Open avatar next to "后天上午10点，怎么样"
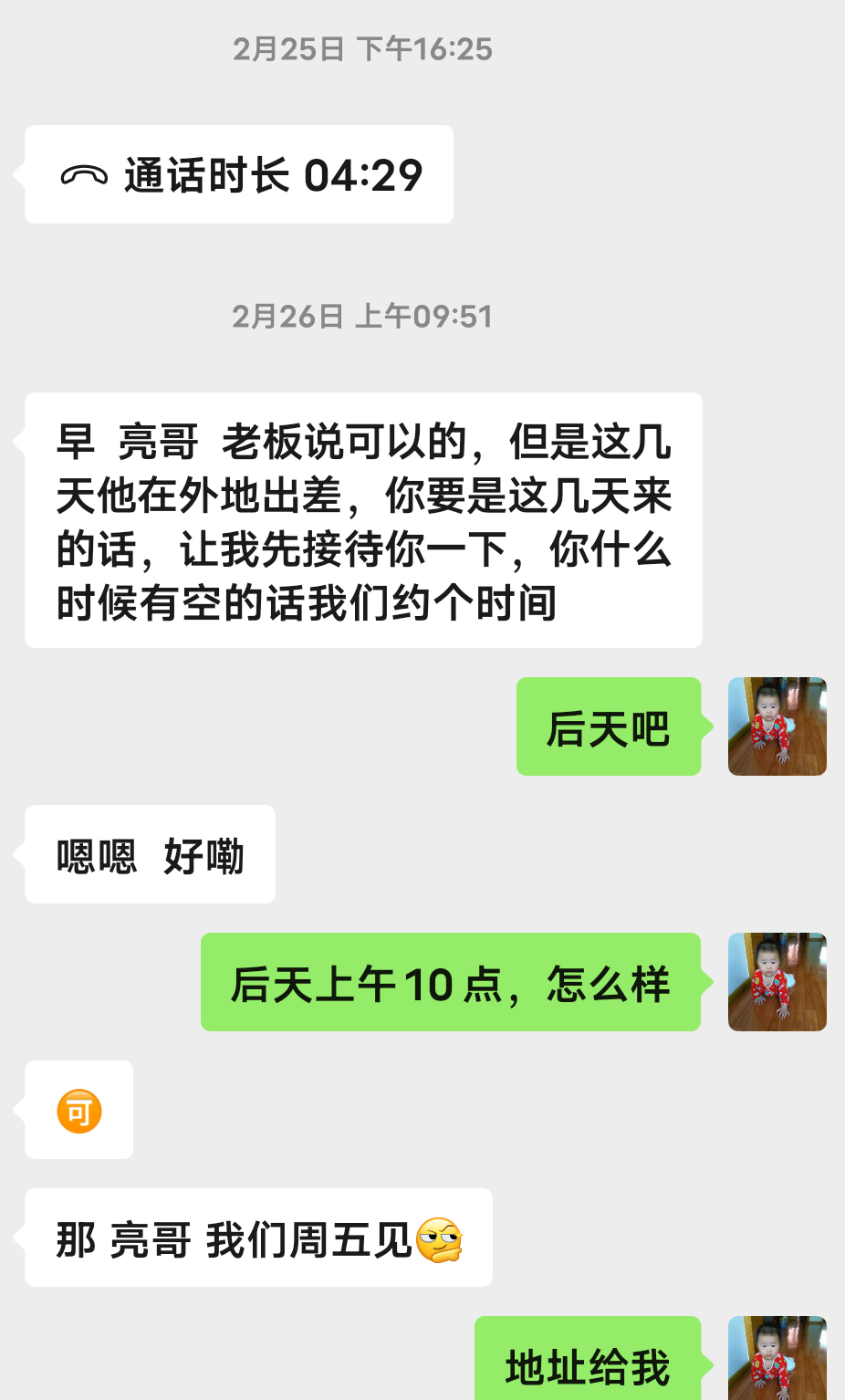Viewport: 845px width, 1400px height. (777, 982)
